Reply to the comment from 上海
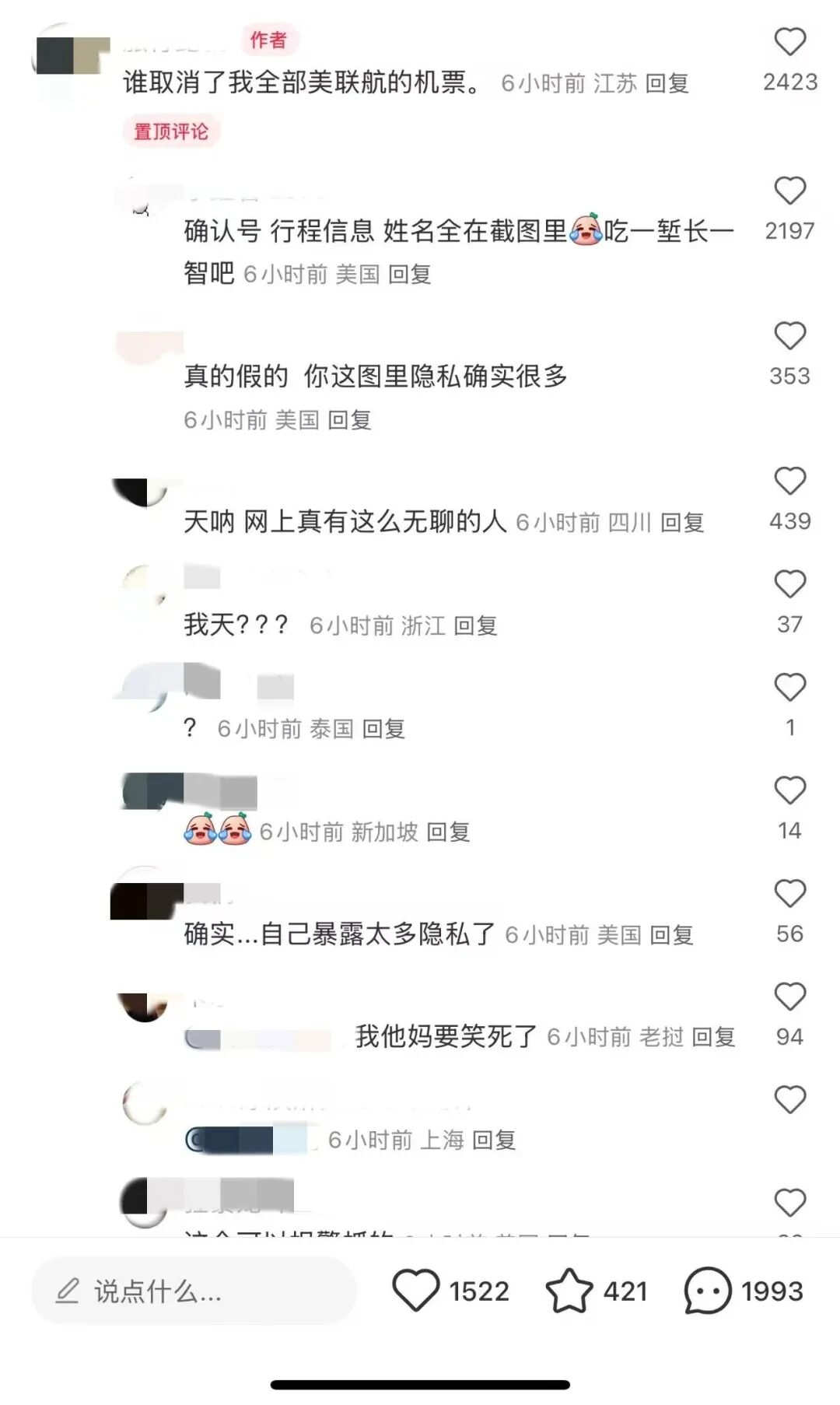This screenshot has height=1405, width=840. (x=494, y=1140)
